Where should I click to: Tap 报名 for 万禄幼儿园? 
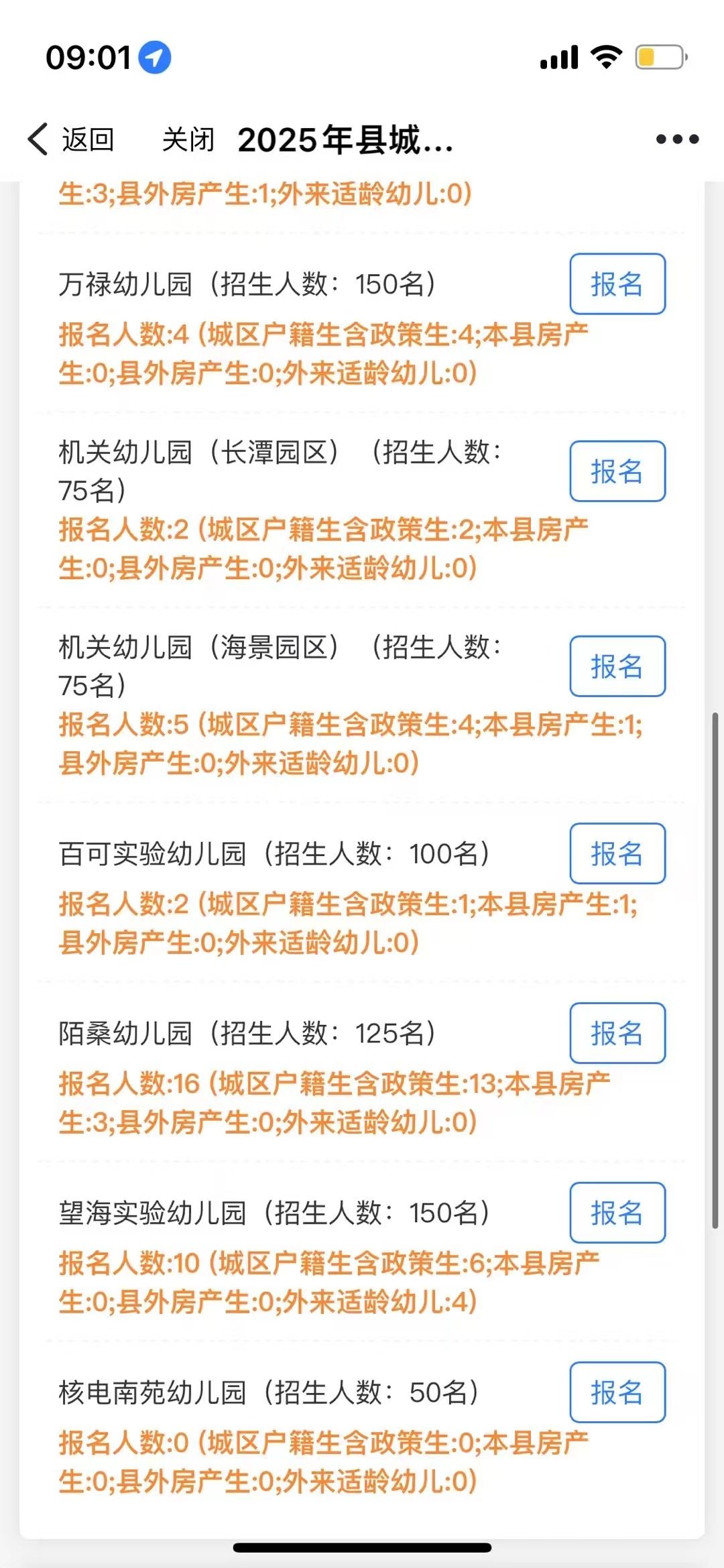pos(617,284)
